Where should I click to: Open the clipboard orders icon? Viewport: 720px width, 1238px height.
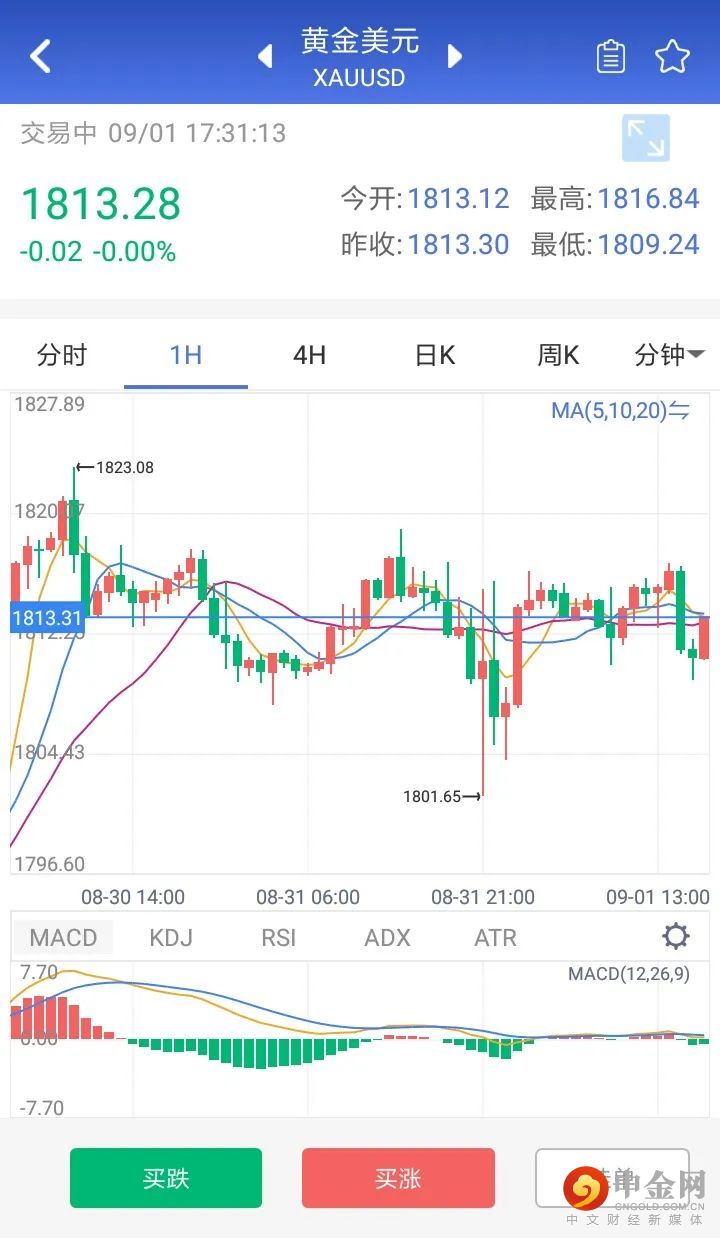click(611, 57)
